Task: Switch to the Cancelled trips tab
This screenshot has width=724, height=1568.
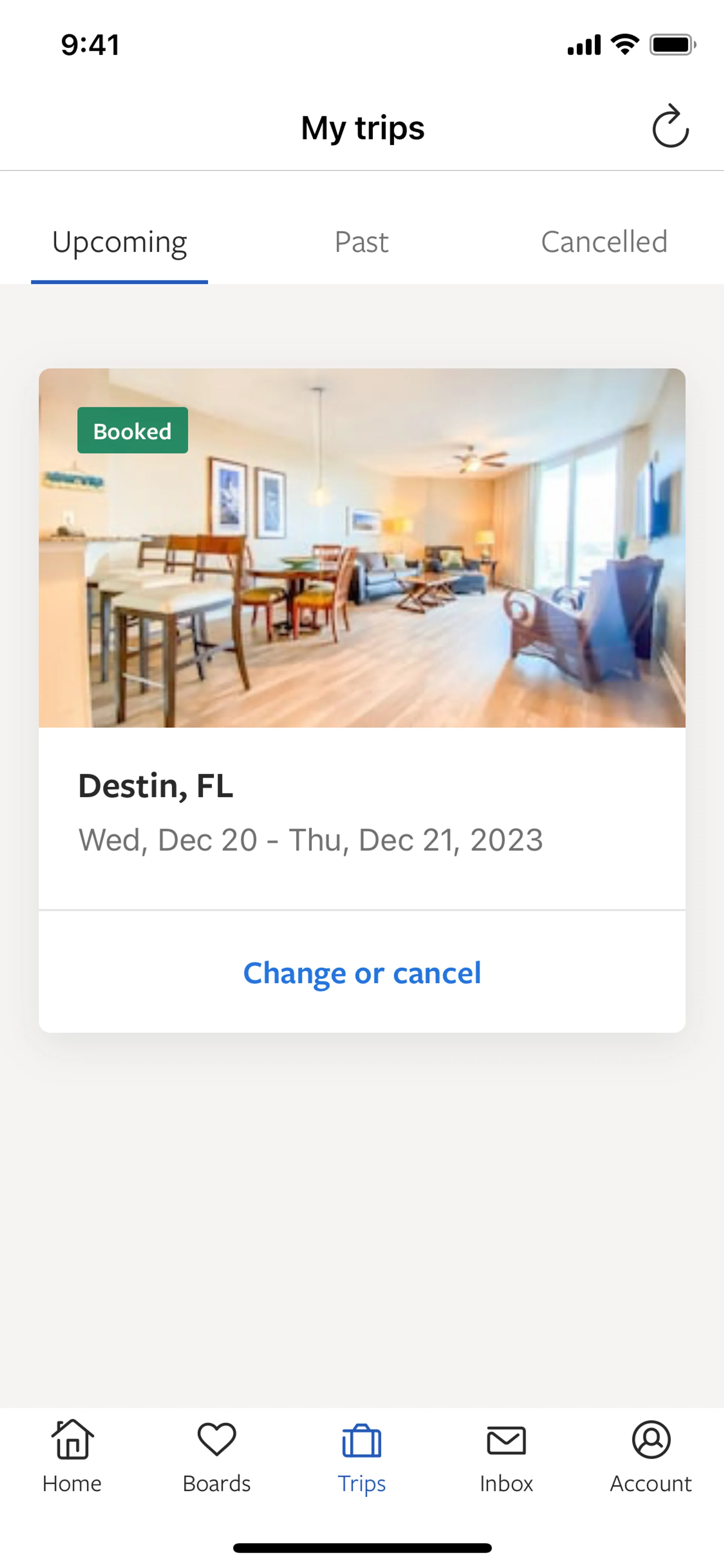Action: (x=604, y=242)
